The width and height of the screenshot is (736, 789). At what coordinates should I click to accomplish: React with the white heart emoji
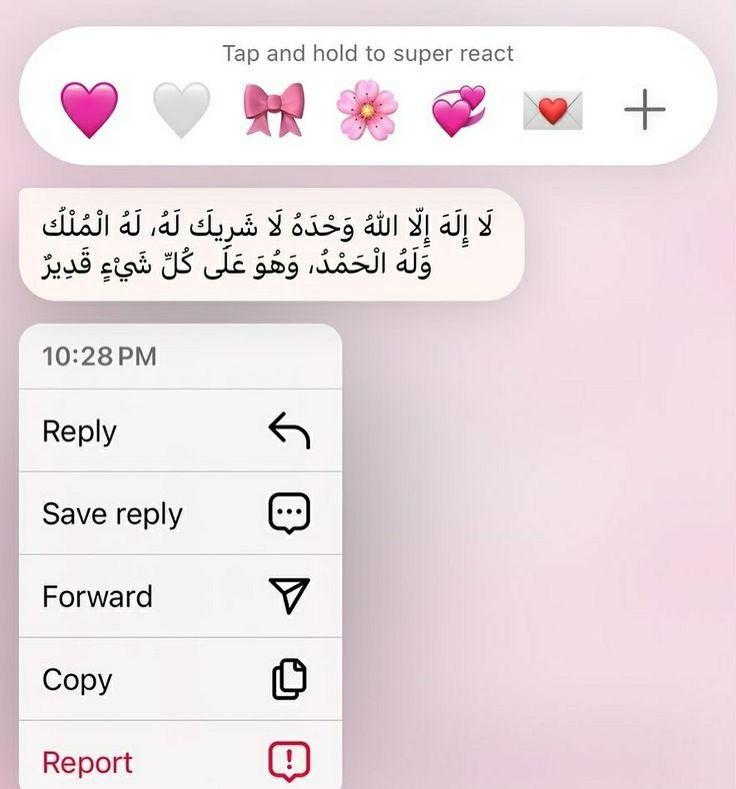tap(182, 109)
